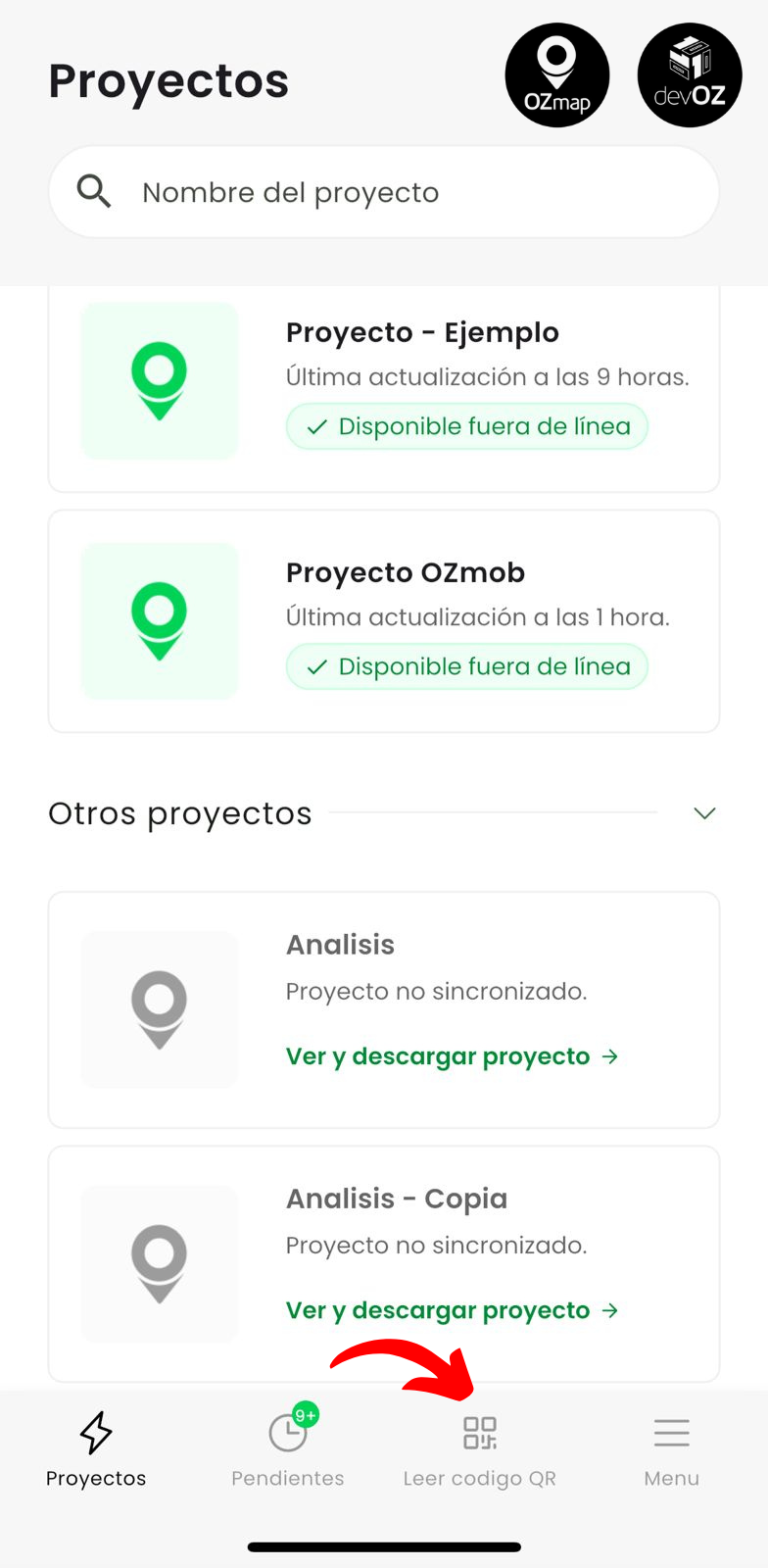
Task: Collapse the Otros proyectos section
Action: coord(704,813)
